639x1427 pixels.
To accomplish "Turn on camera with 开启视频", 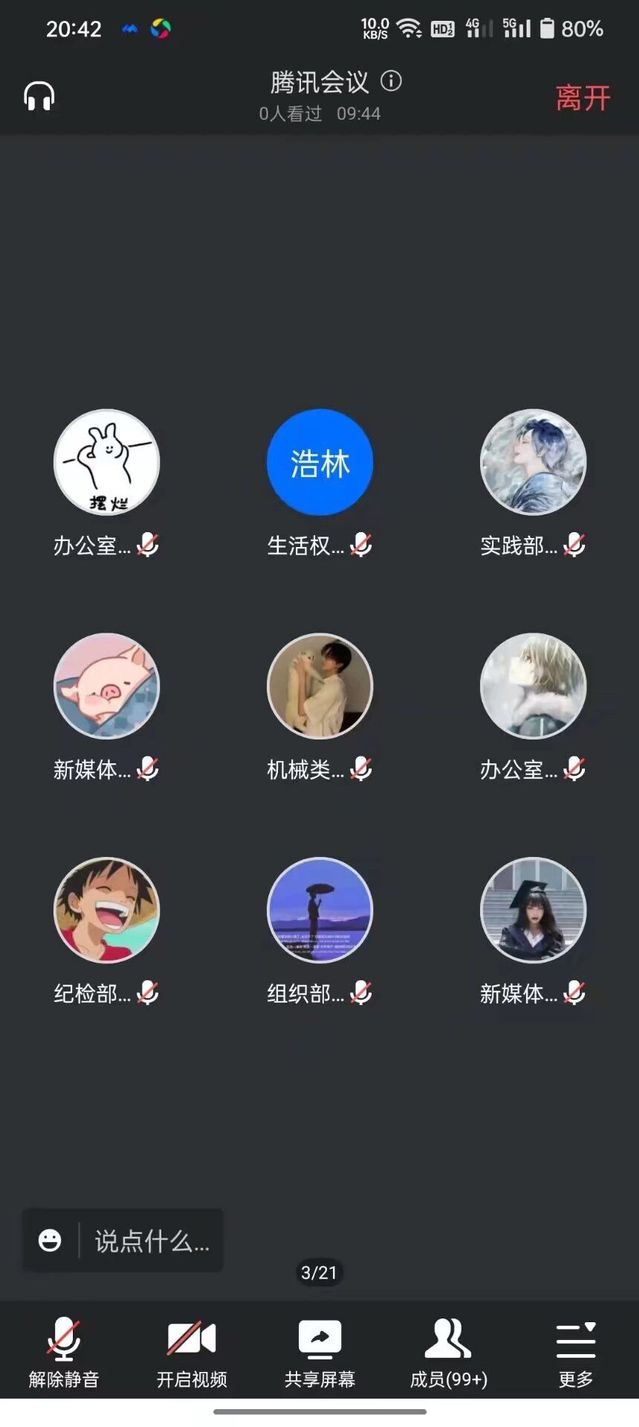I will tap(192, 1352).
